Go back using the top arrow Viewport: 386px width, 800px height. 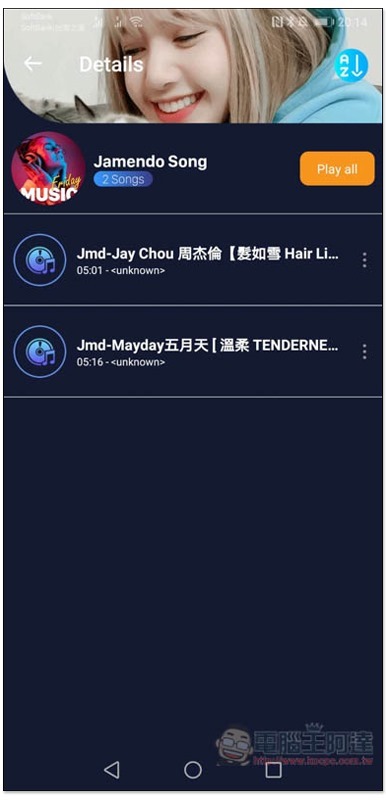(x=33, y=64)
